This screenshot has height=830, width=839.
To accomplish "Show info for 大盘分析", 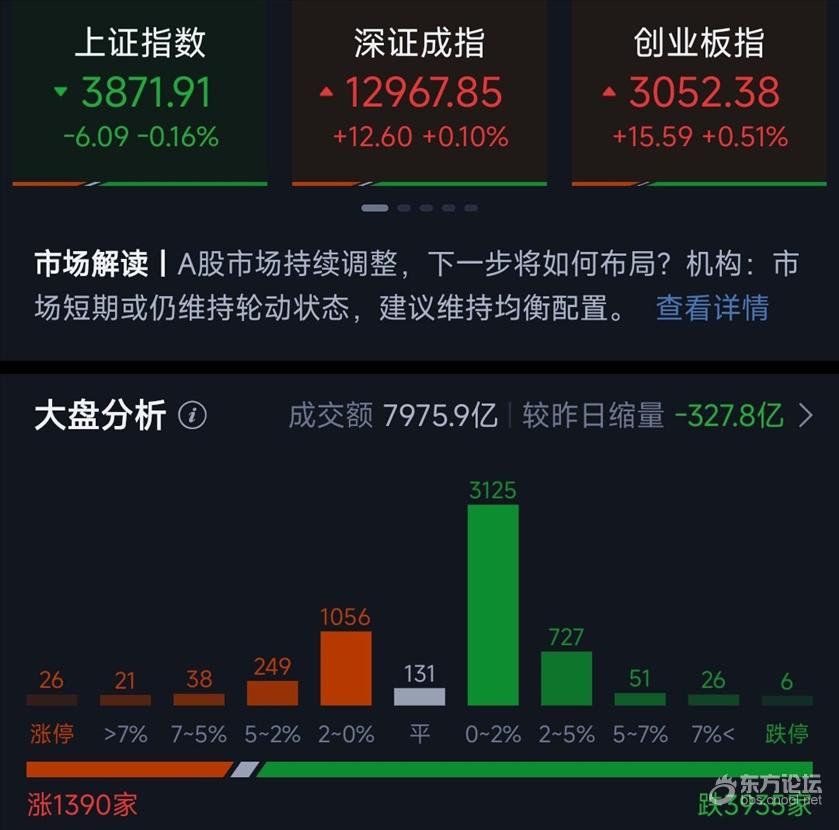I will pos(192,415).
